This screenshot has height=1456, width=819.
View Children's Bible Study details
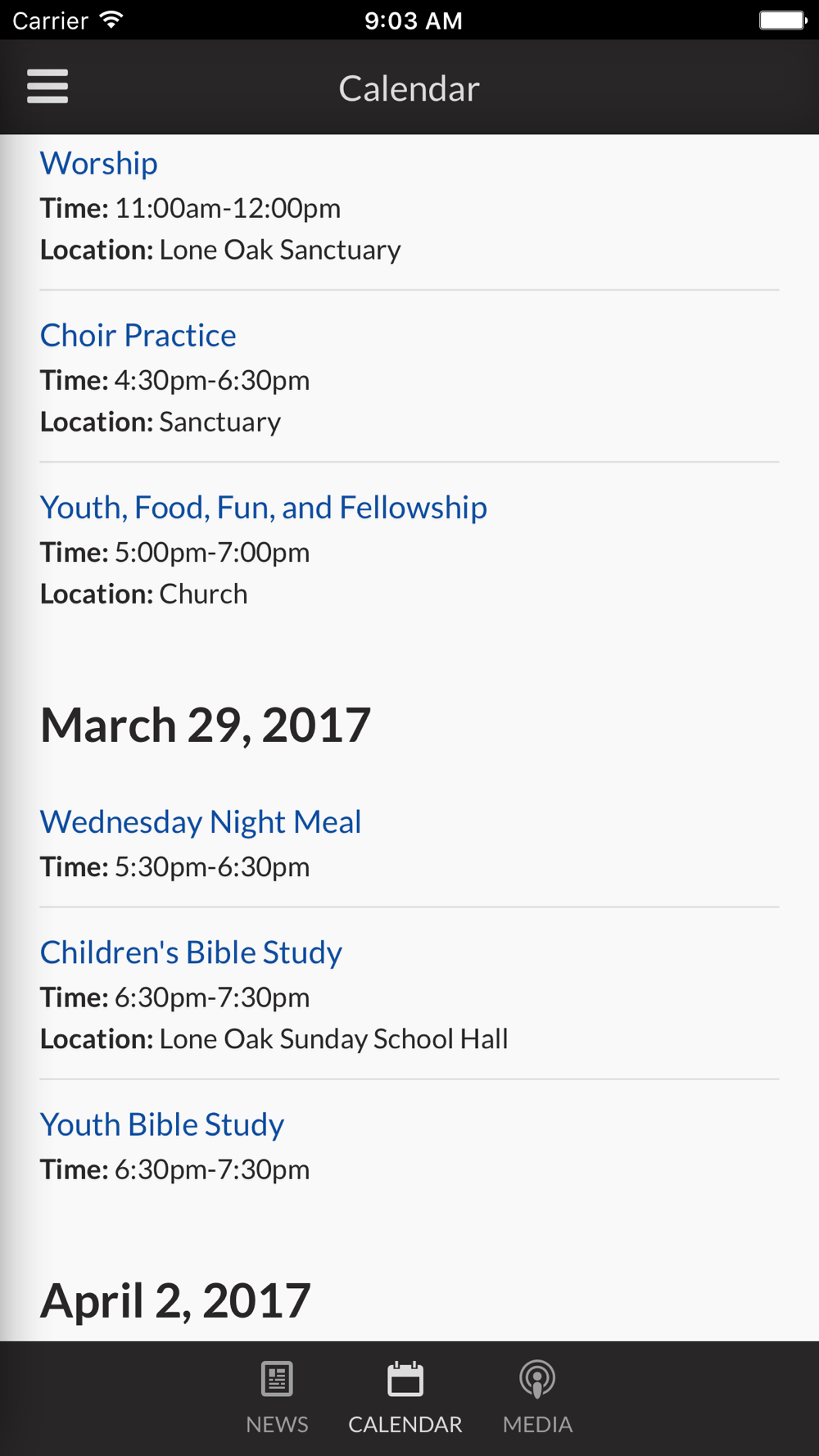(x=191, y=952)
